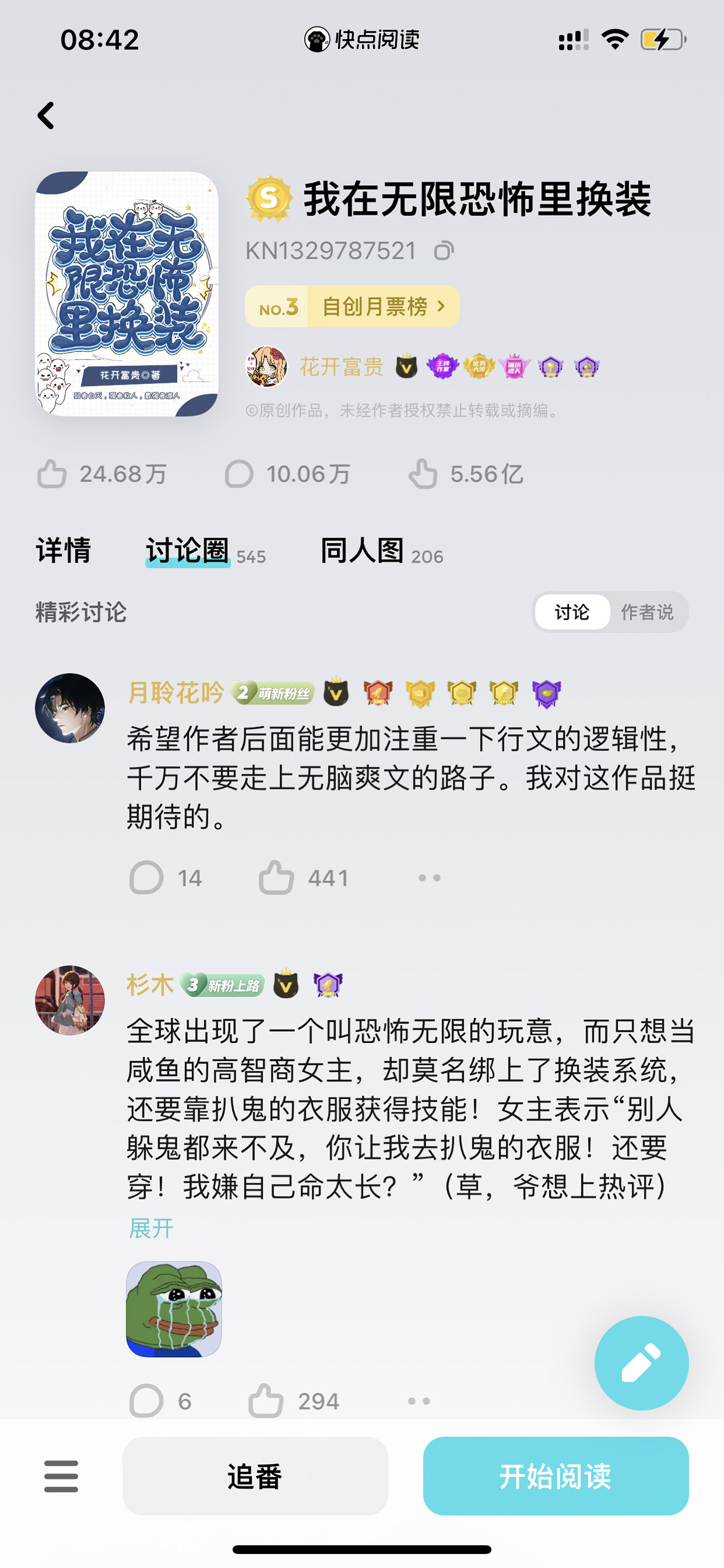Select the 讨论 segment
Image resolution: width=724 pixels, height=1568 pixels.
[x=572, y=612]
